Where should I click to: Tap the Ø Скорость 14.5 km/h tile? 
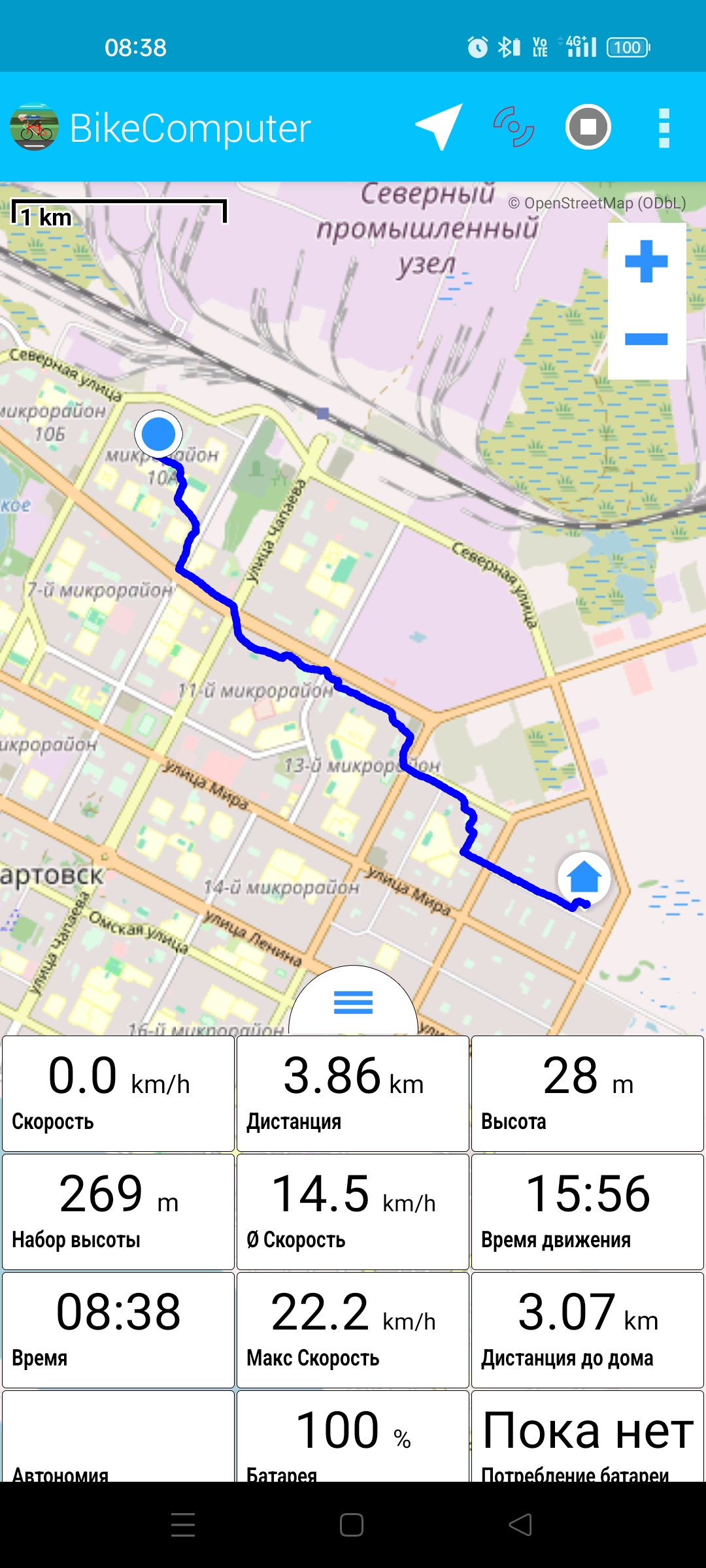click(353, 1211)
